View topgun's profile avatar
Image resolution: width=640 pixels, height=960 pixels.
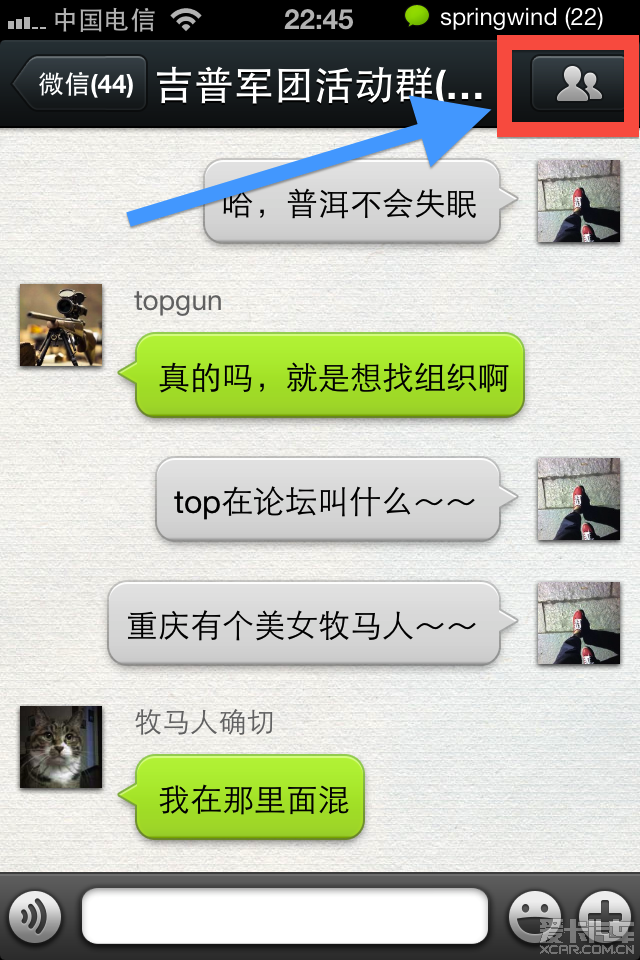pyautogui.click(x=61, y=325)
